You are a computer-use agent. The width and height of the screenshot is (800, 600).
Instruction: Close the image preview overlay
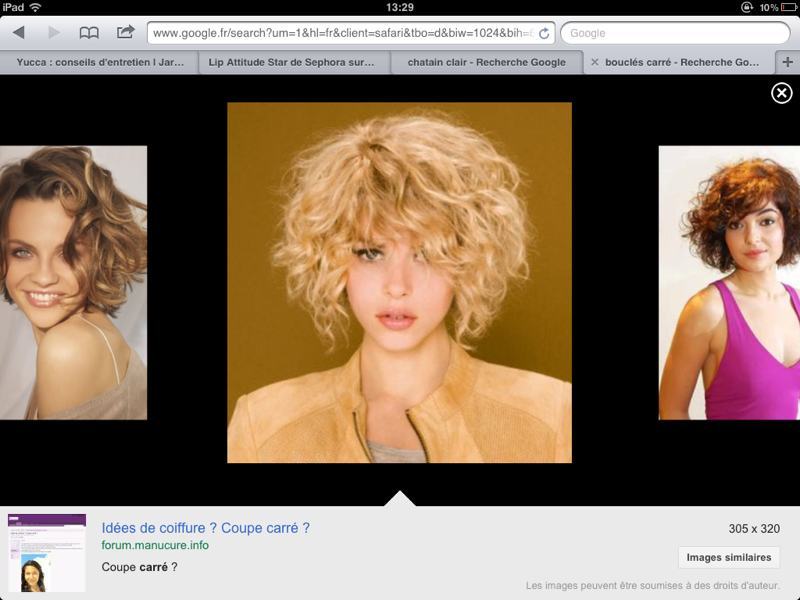pos(781,93)
